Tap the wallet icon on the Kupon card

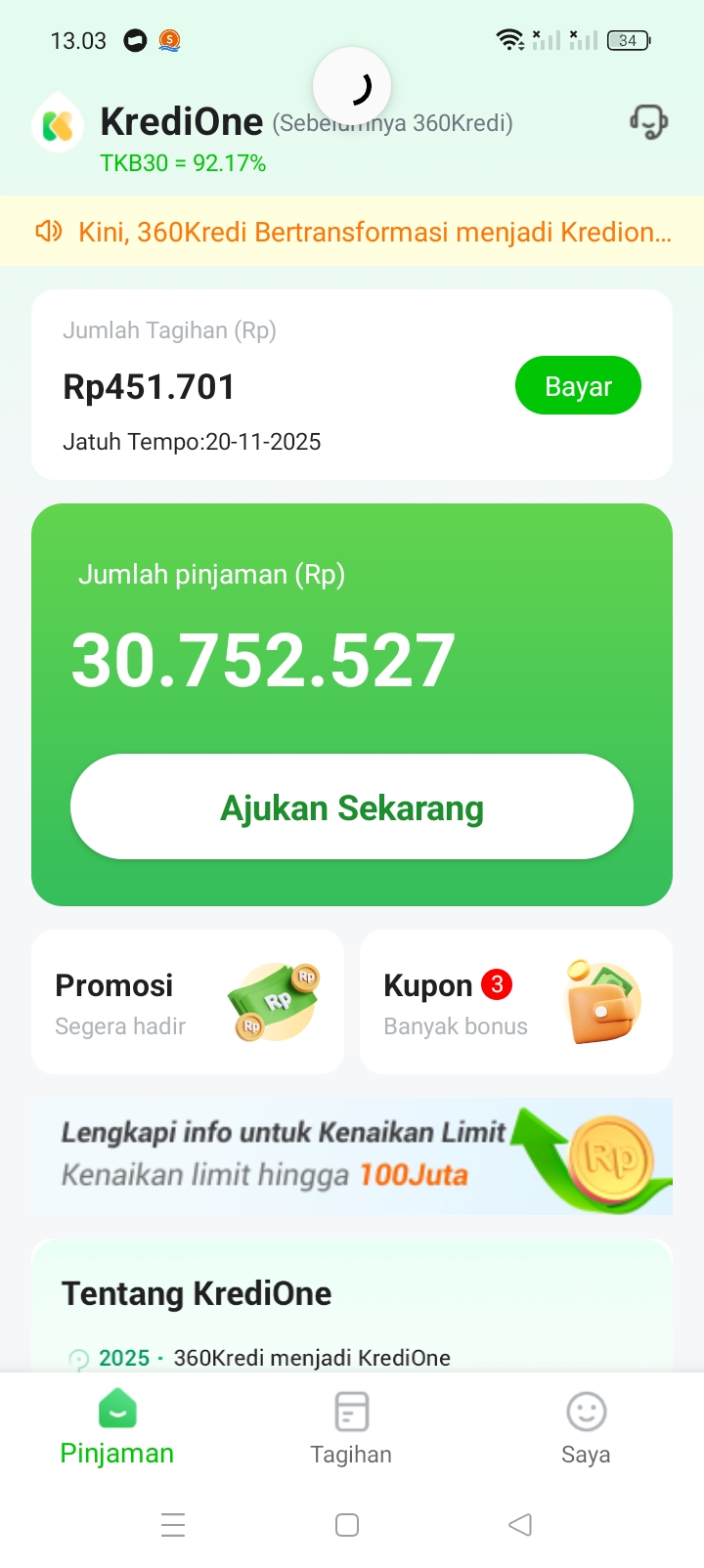[x=601, y=1002]
